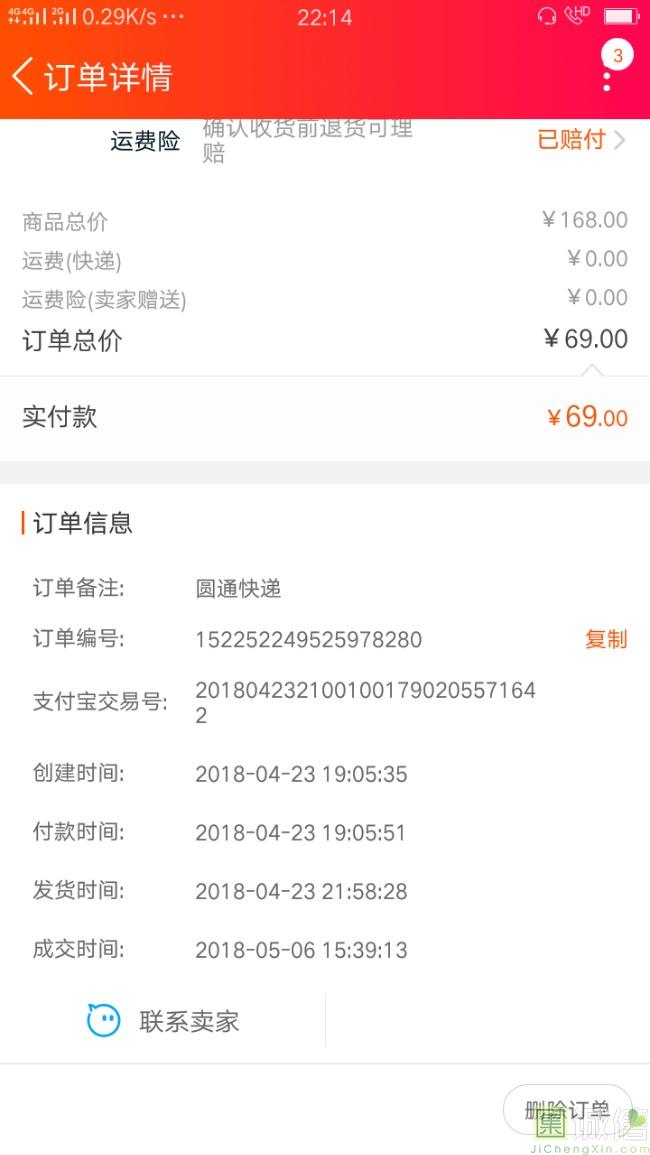Copy the order number with 复制
Viewport: 650px width, 1155px height.
tap(606, 639)
